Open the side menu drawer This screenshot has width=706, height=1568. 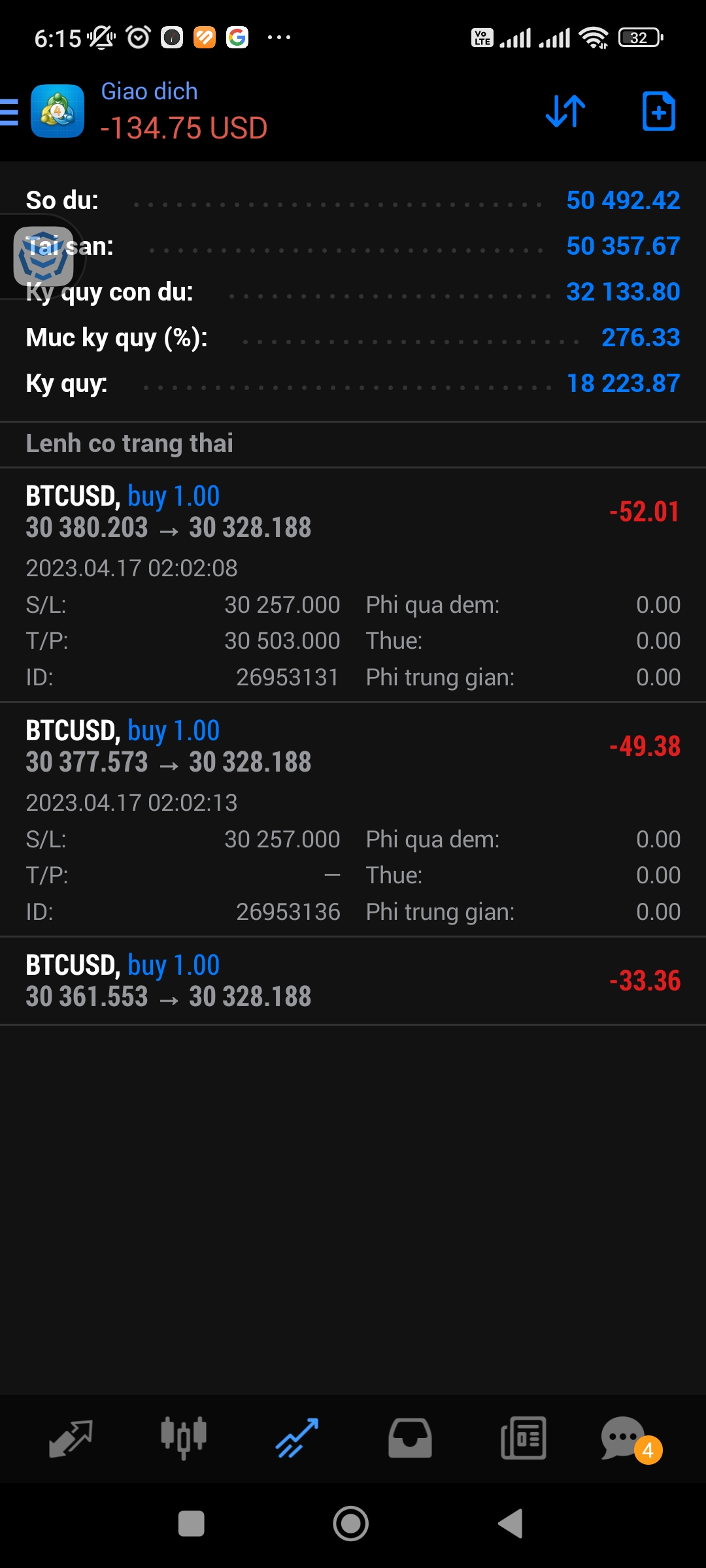click(x=10, y=112)
